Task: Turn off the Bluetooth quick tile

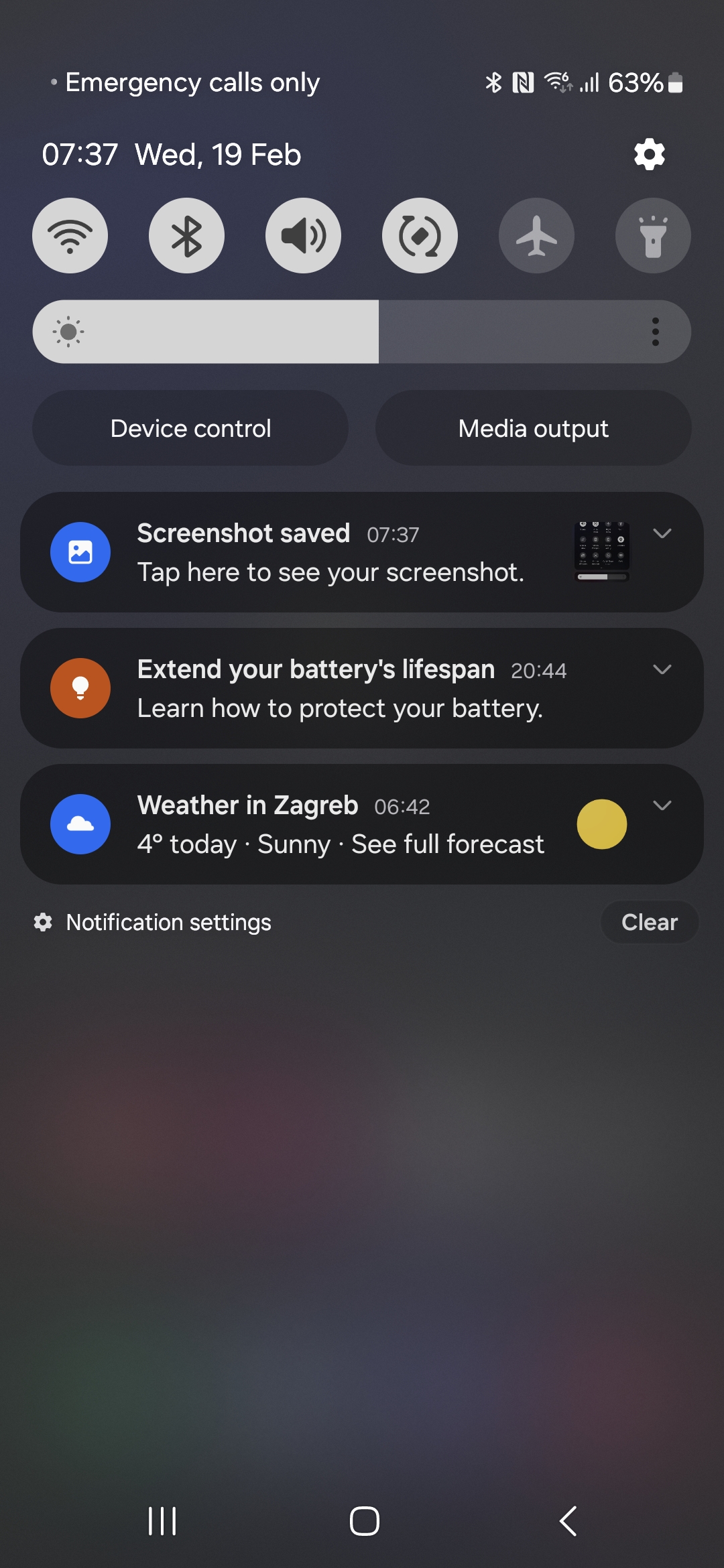Action: (x=186, y=235)
